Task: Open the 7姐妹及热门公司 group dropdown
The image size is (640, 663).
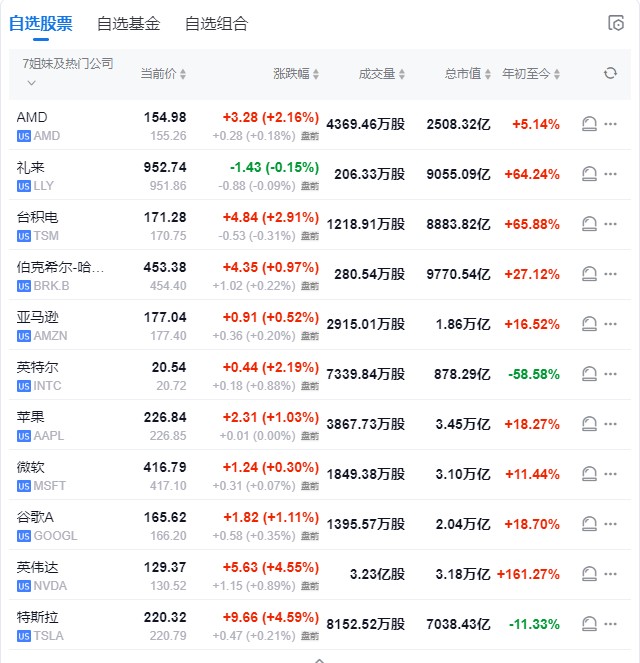Action: (x=68, y=72)
